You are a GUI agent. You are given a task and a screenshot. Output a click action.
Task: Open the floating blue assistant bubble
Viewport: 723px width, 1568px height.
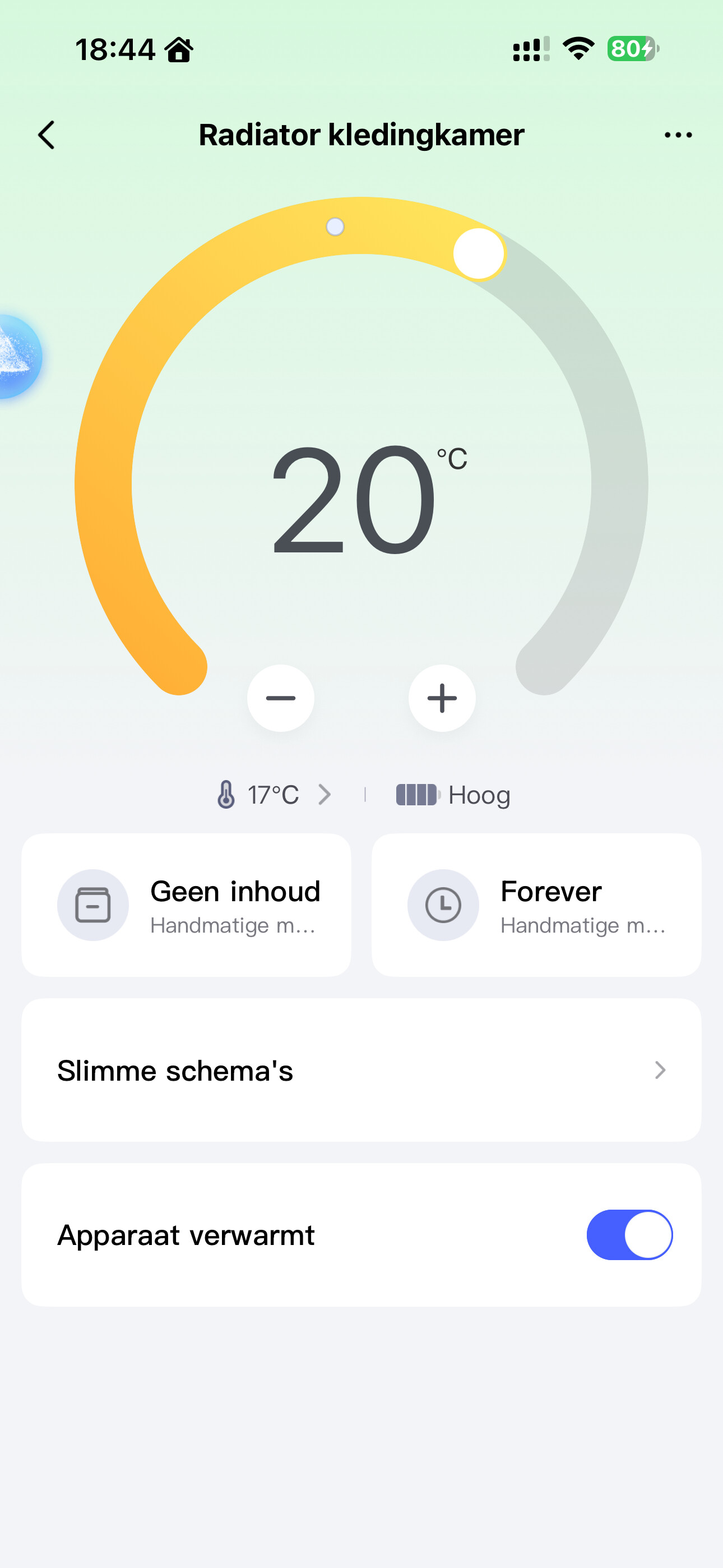(x=17, y=357)
